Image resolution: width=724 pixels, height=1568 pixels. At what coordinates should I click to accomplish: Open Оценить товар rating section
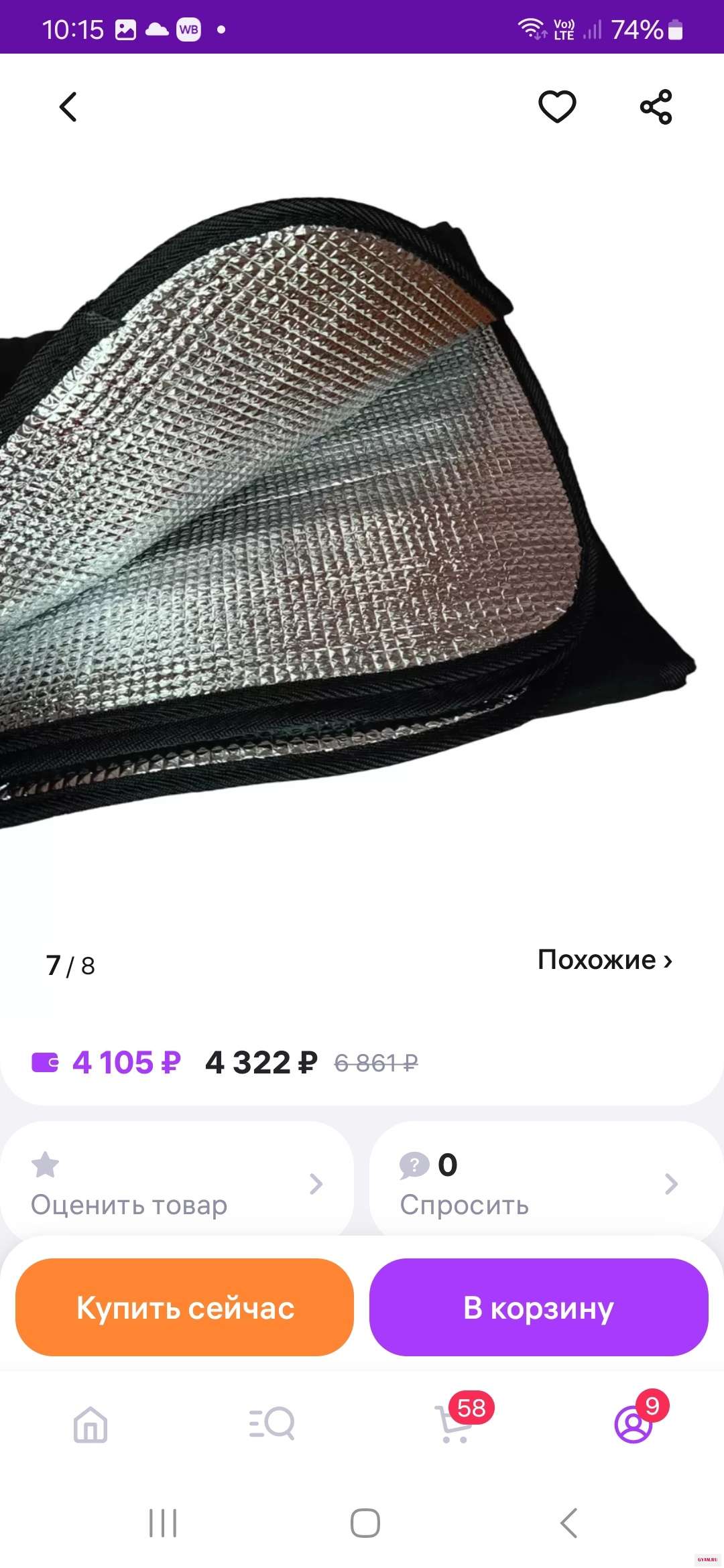[177, 1184]
